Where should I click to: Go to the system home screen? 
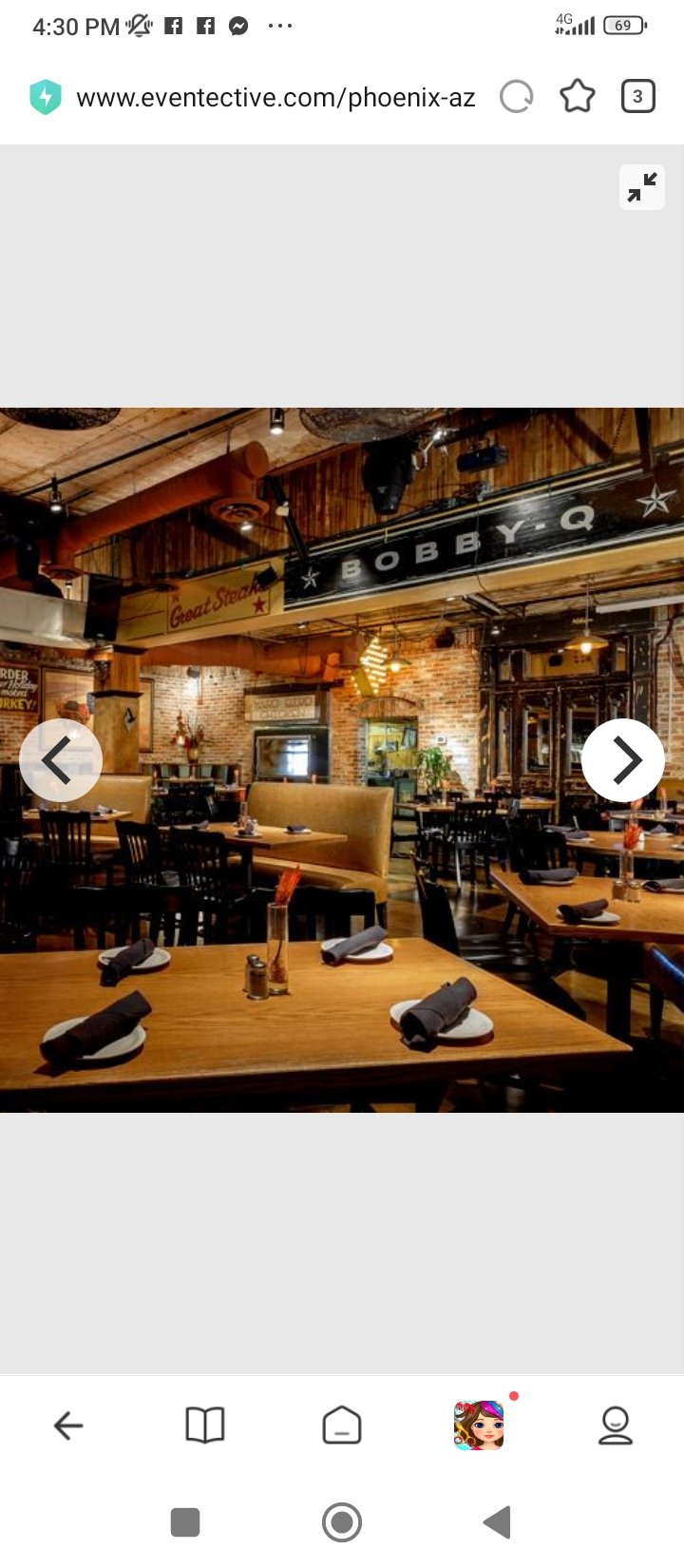click(x=342, y=1522)
